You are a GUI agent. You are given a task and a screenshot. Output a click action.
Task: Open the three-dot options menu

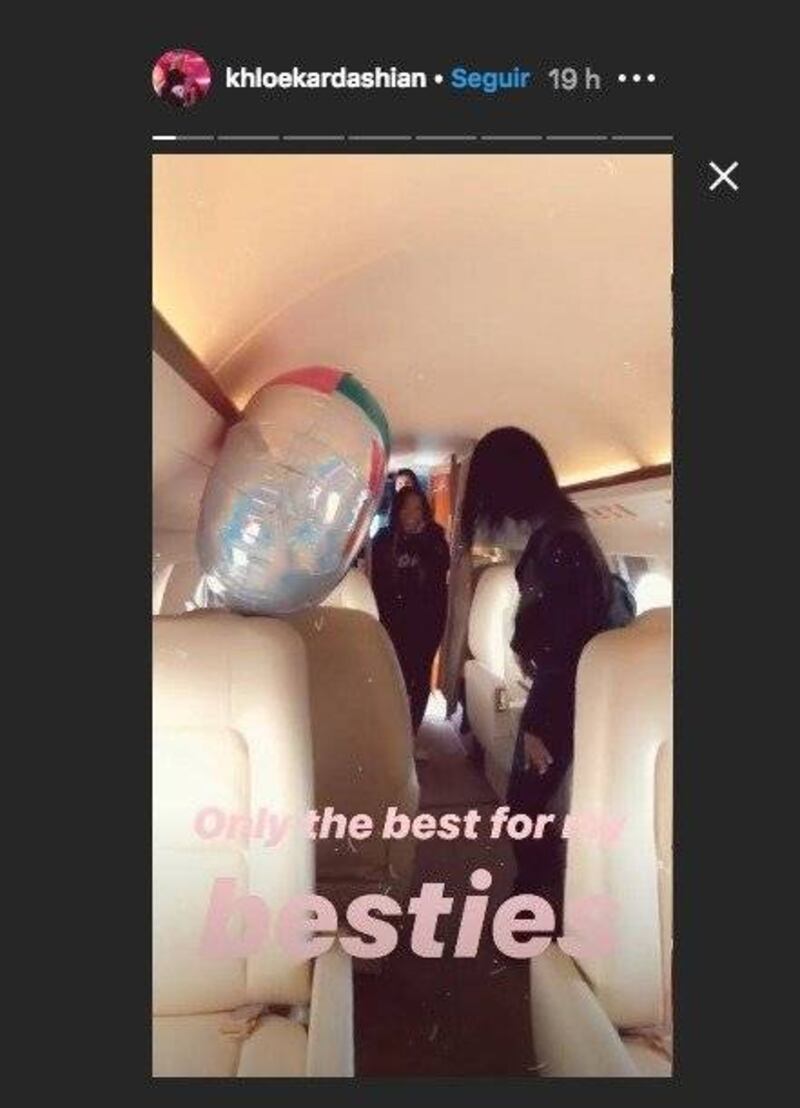636,78
